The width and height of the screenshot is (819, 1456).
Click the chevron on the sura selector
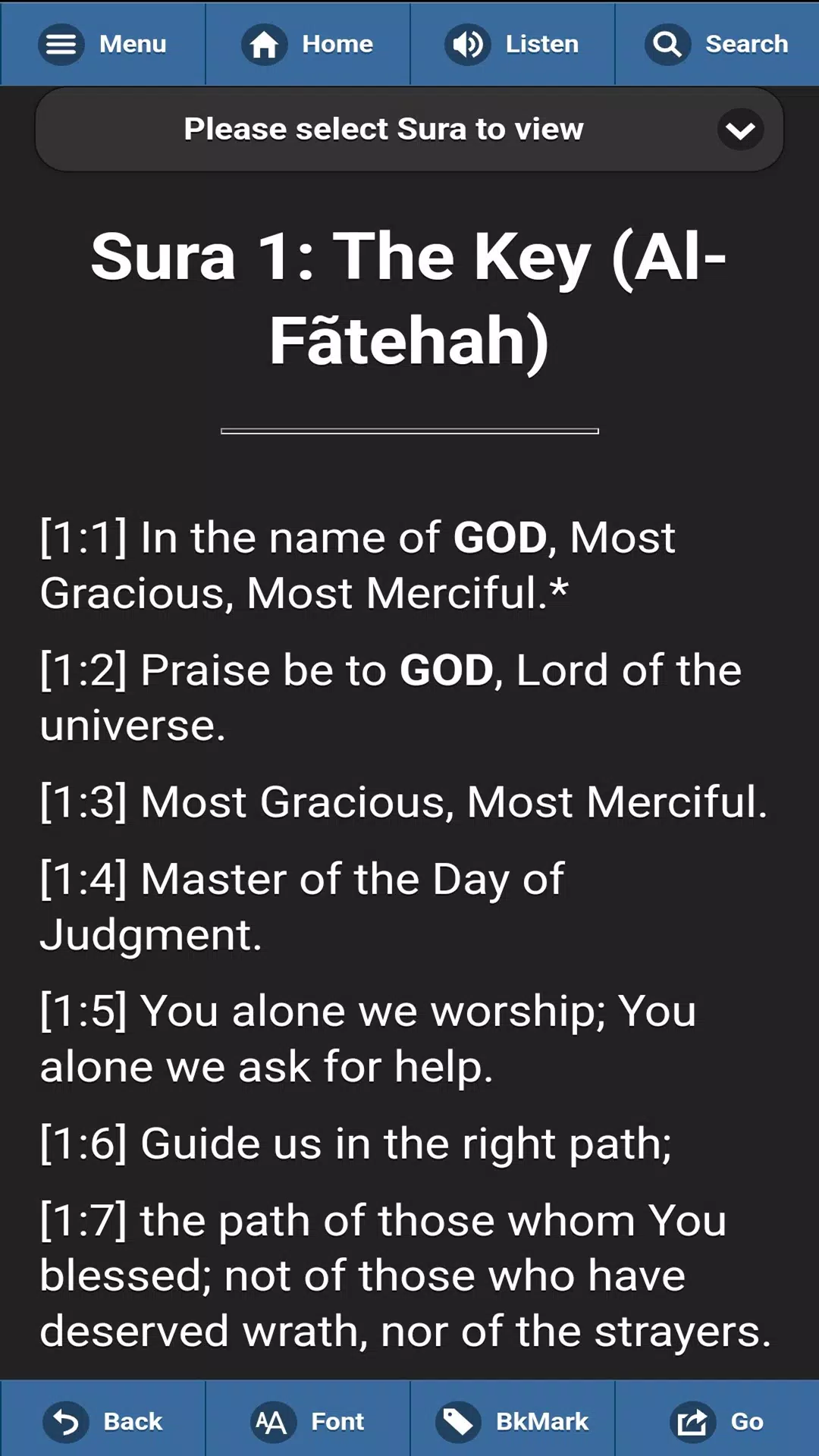pos(739,130)
